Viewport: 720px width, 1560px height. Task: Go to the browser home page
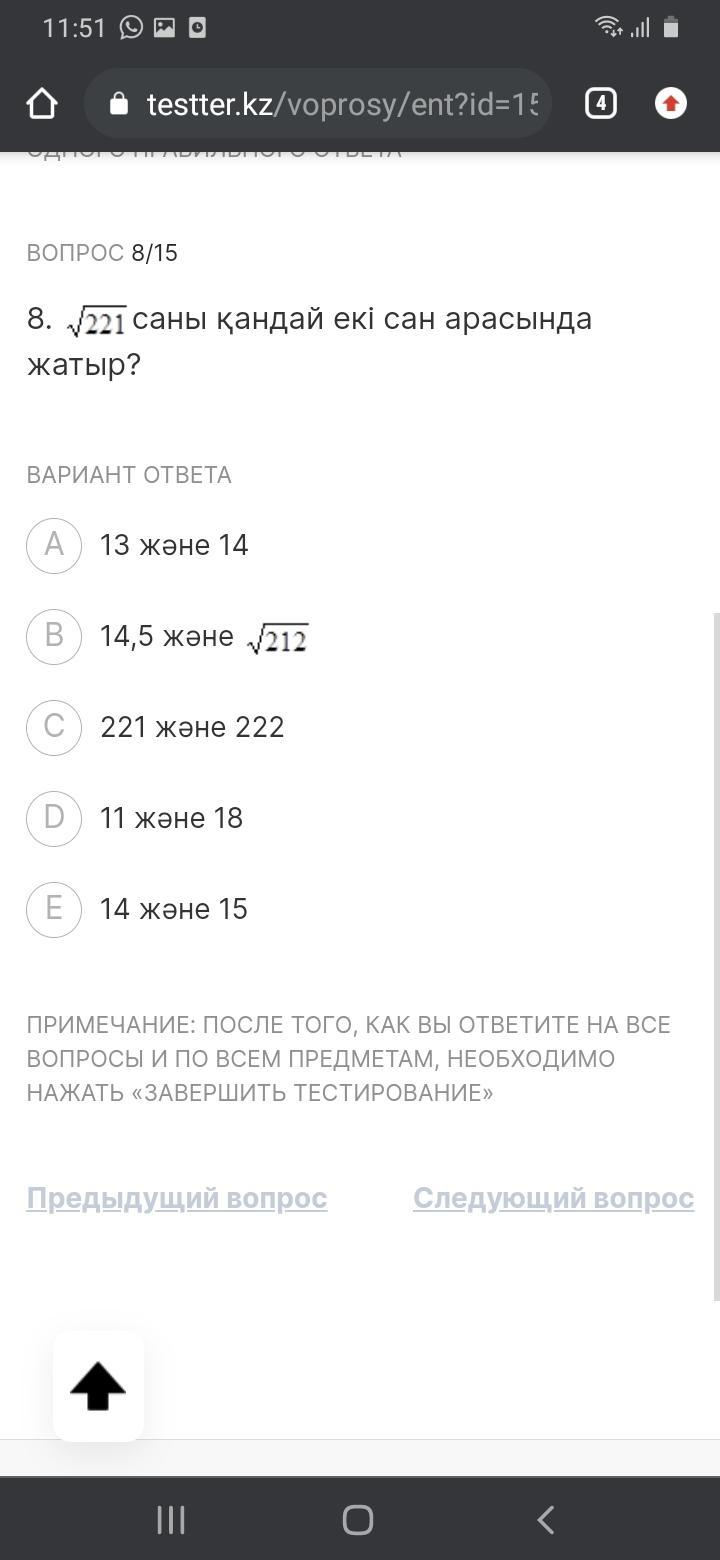tap(42, 103)
